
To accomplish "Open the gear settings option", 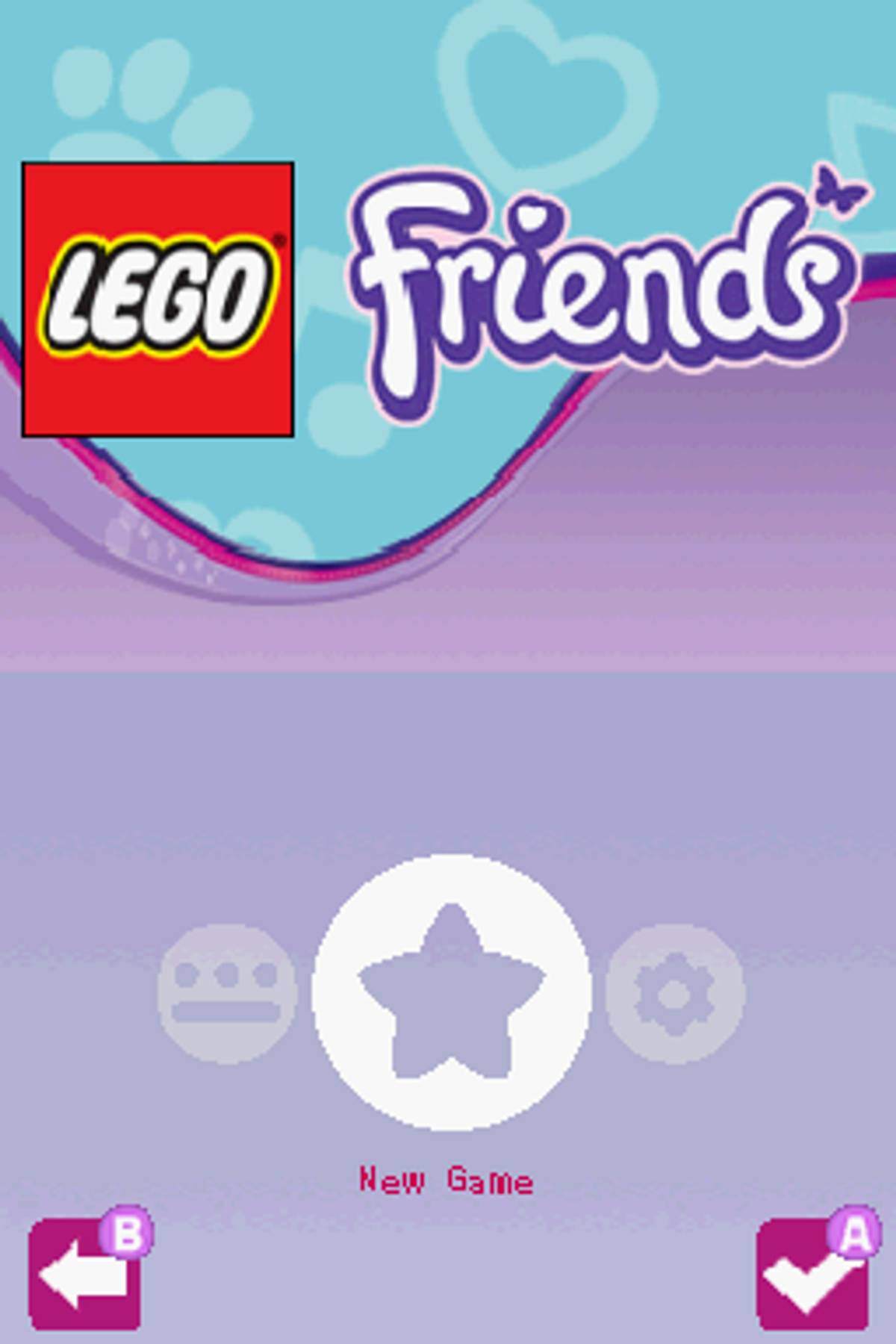I will [x=675, y=993].
